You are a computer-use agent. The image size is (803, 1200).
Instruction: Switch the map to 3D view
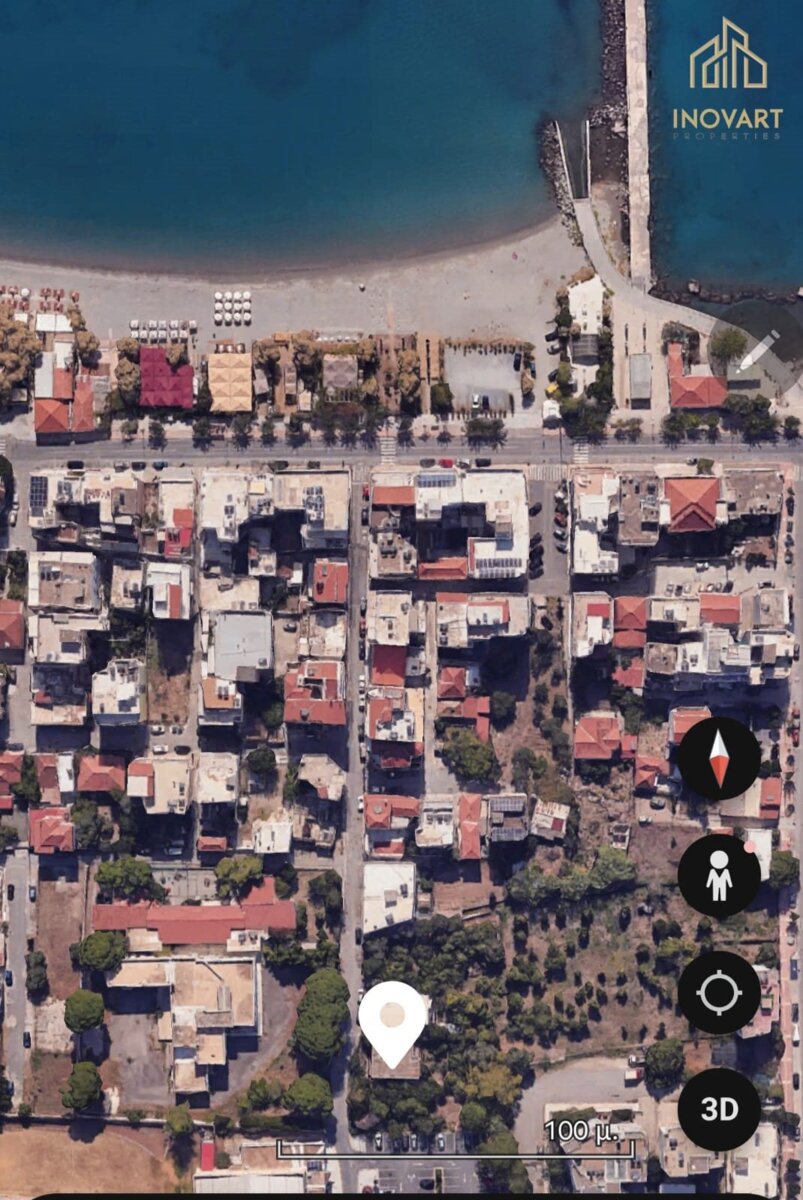point(719,1109)
